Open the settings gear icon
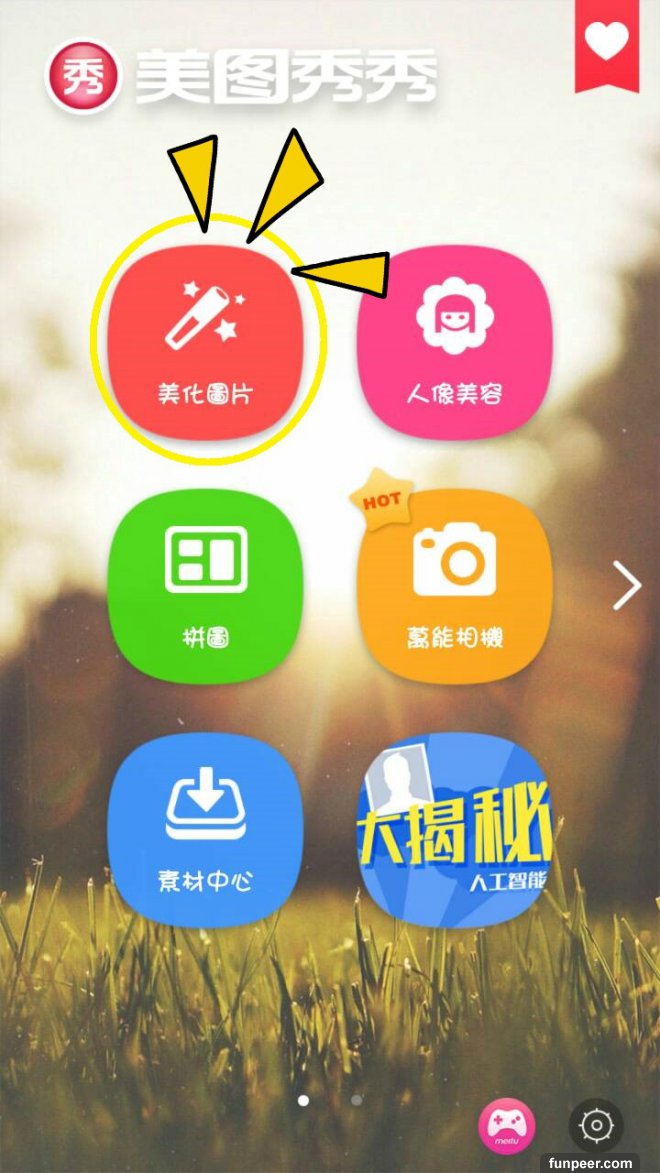The image size is (660, 1173). (596, 1127)
